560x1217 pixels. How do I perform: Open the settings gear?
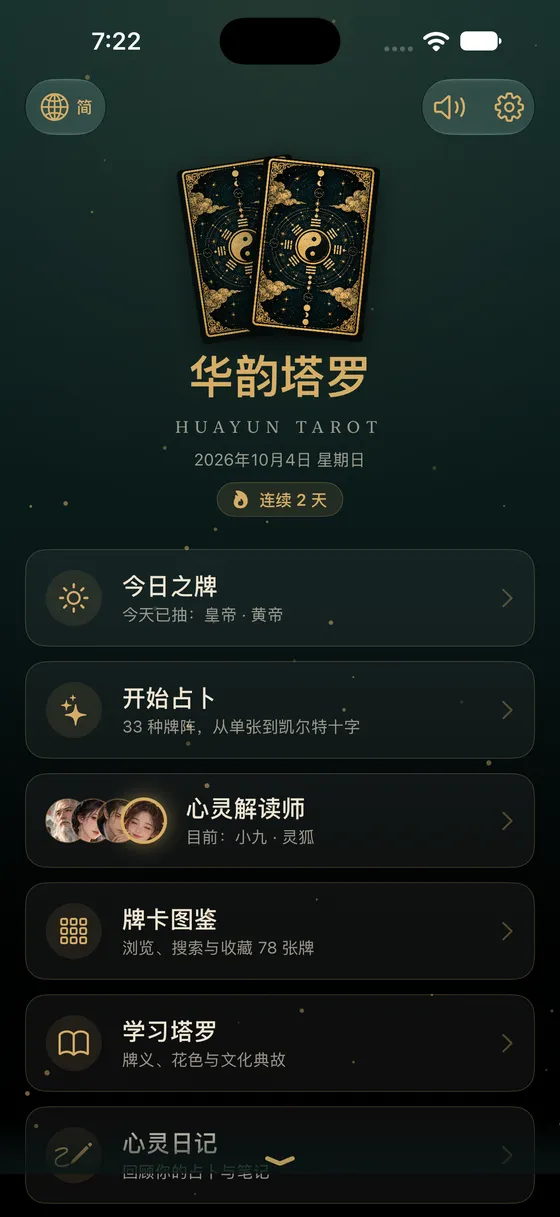[x=509, y=107]
